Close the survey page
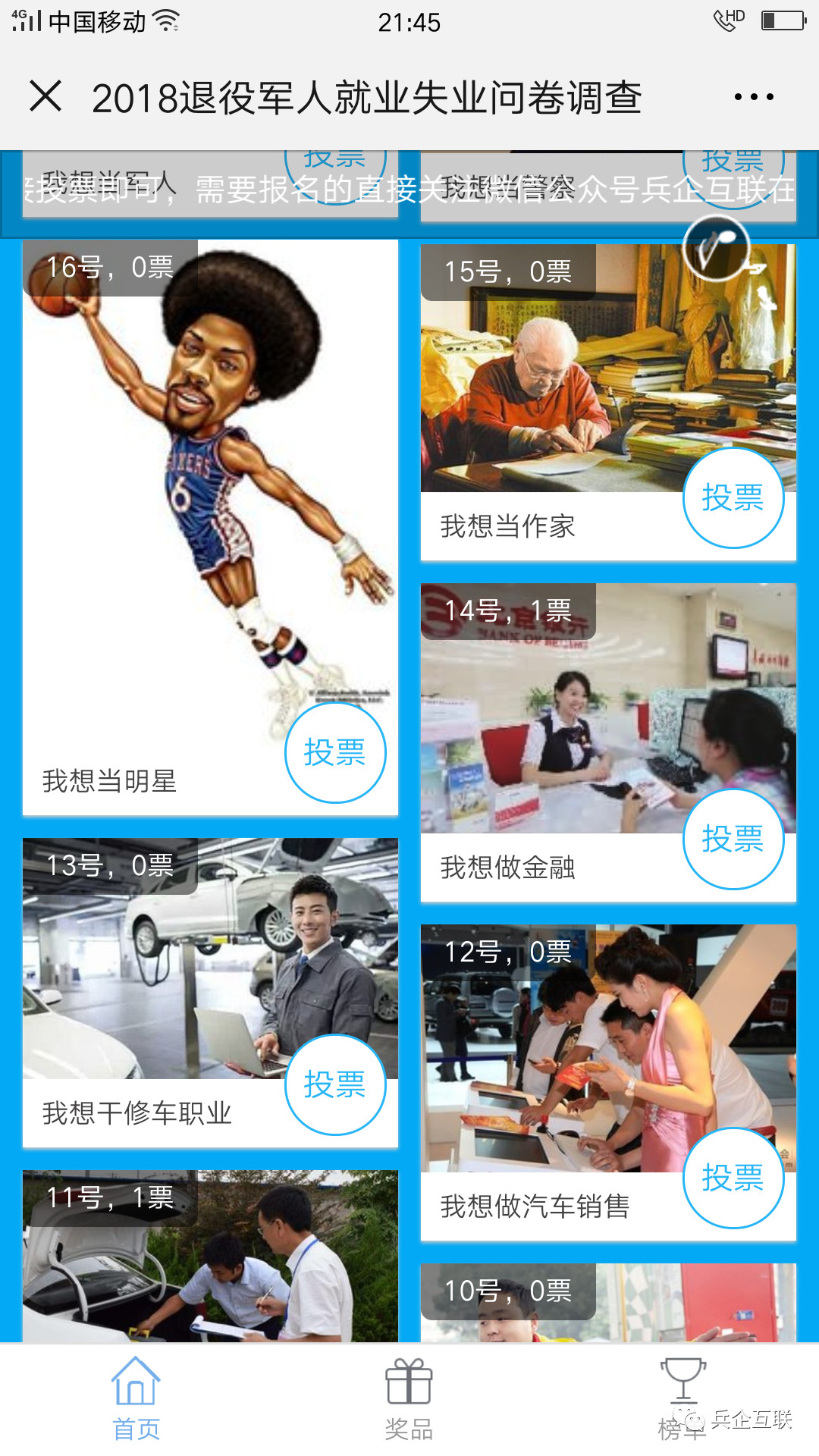Image resolution: width=819 pixels, height=1456 pixels. tap(45, 97)
